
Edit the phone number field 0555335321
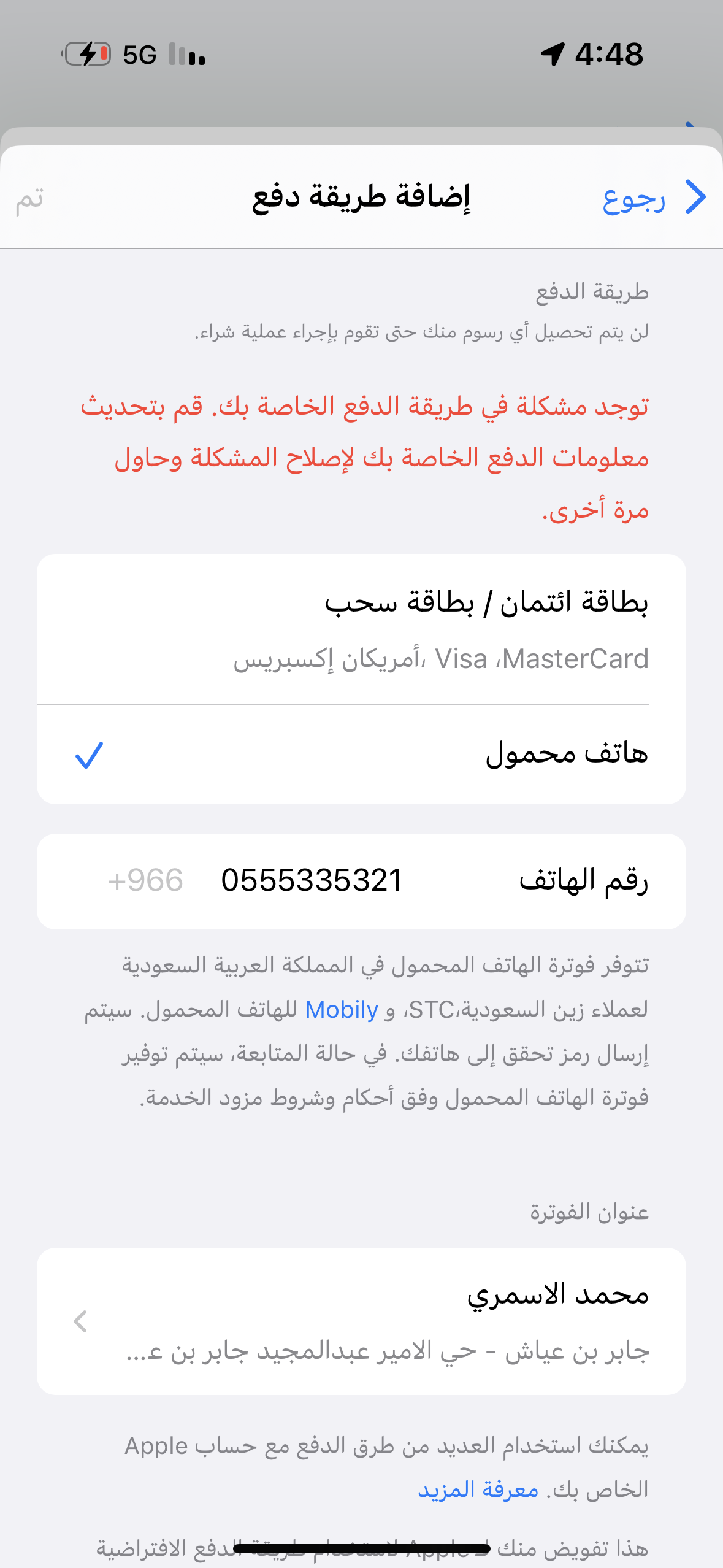click(312, 881)
